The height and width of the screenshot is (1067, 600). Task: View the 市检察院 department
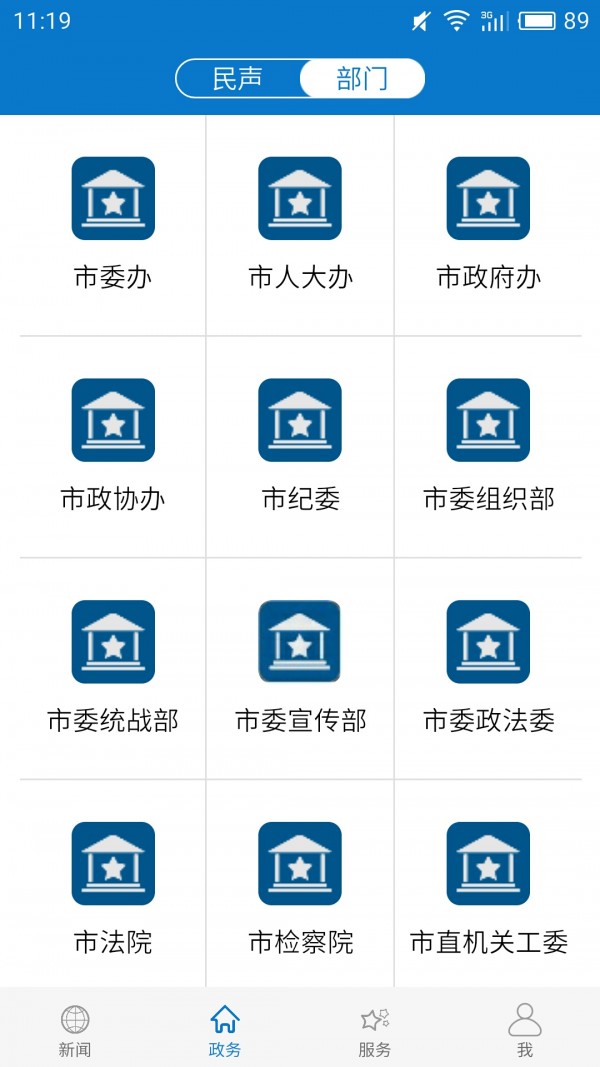tap(300, 888)
